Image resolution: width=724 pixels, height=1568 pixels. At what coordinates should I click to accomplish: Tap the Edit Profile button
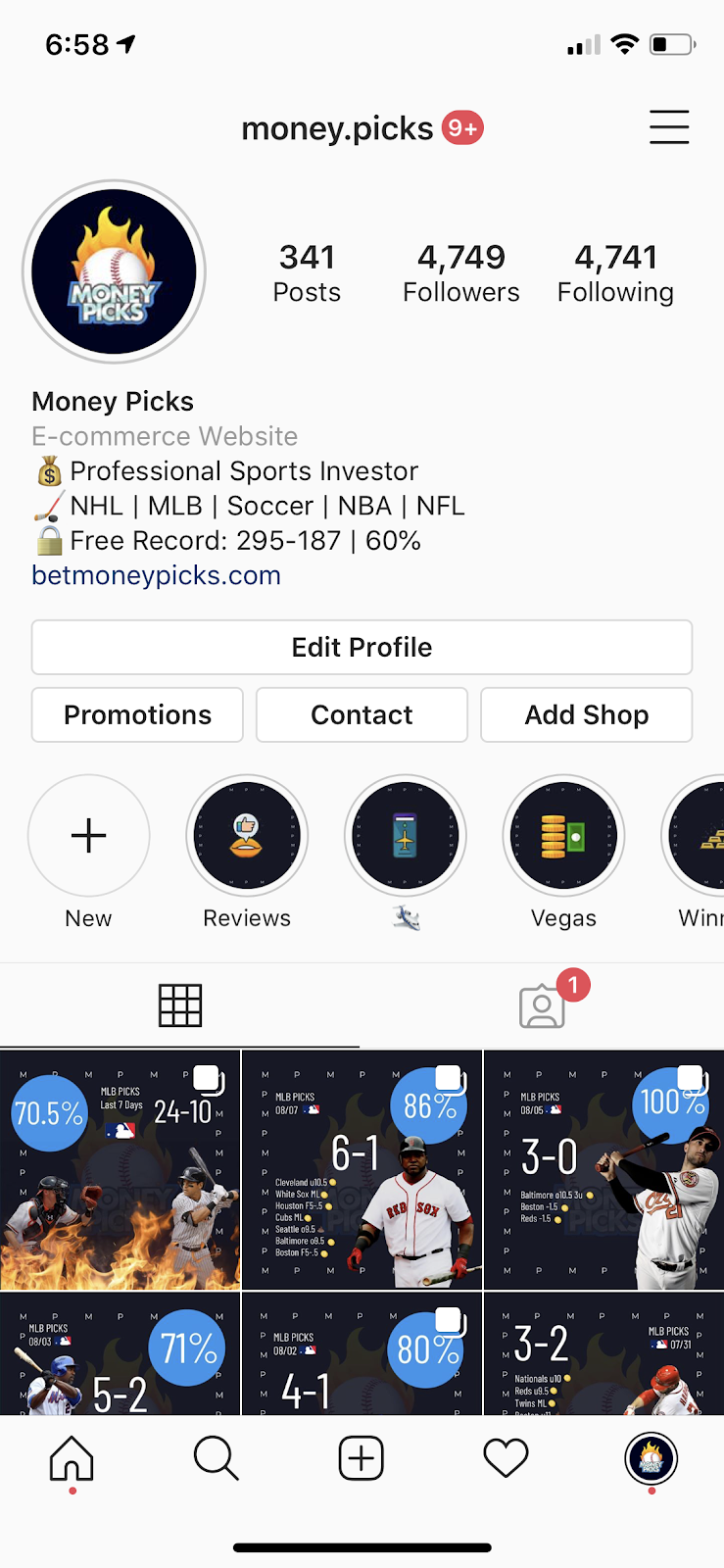pyautogui.click(x=362, y=647)
